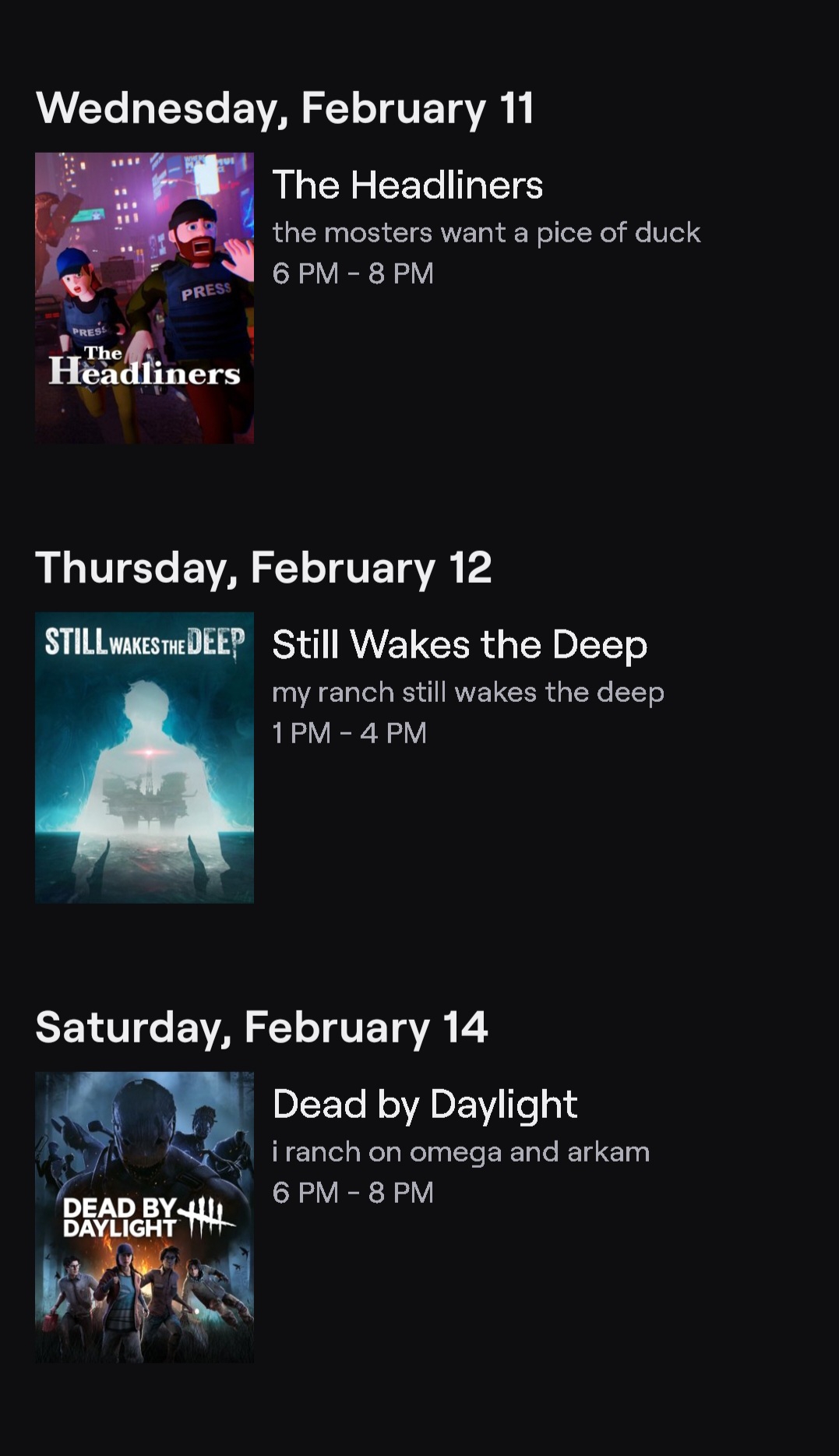Open The Headliners scheduled stream

click(x=407, y=185)
